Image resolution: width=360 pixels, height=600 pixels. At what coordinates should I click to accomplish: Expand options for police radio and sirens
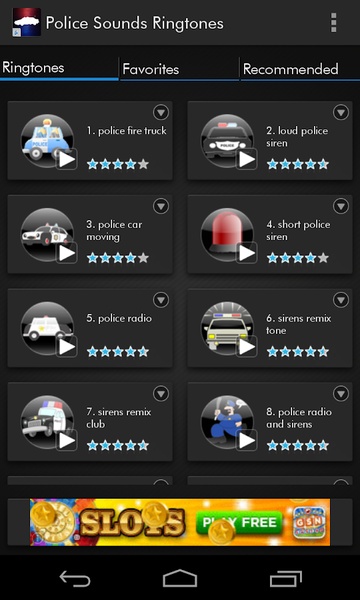(341, 394)
